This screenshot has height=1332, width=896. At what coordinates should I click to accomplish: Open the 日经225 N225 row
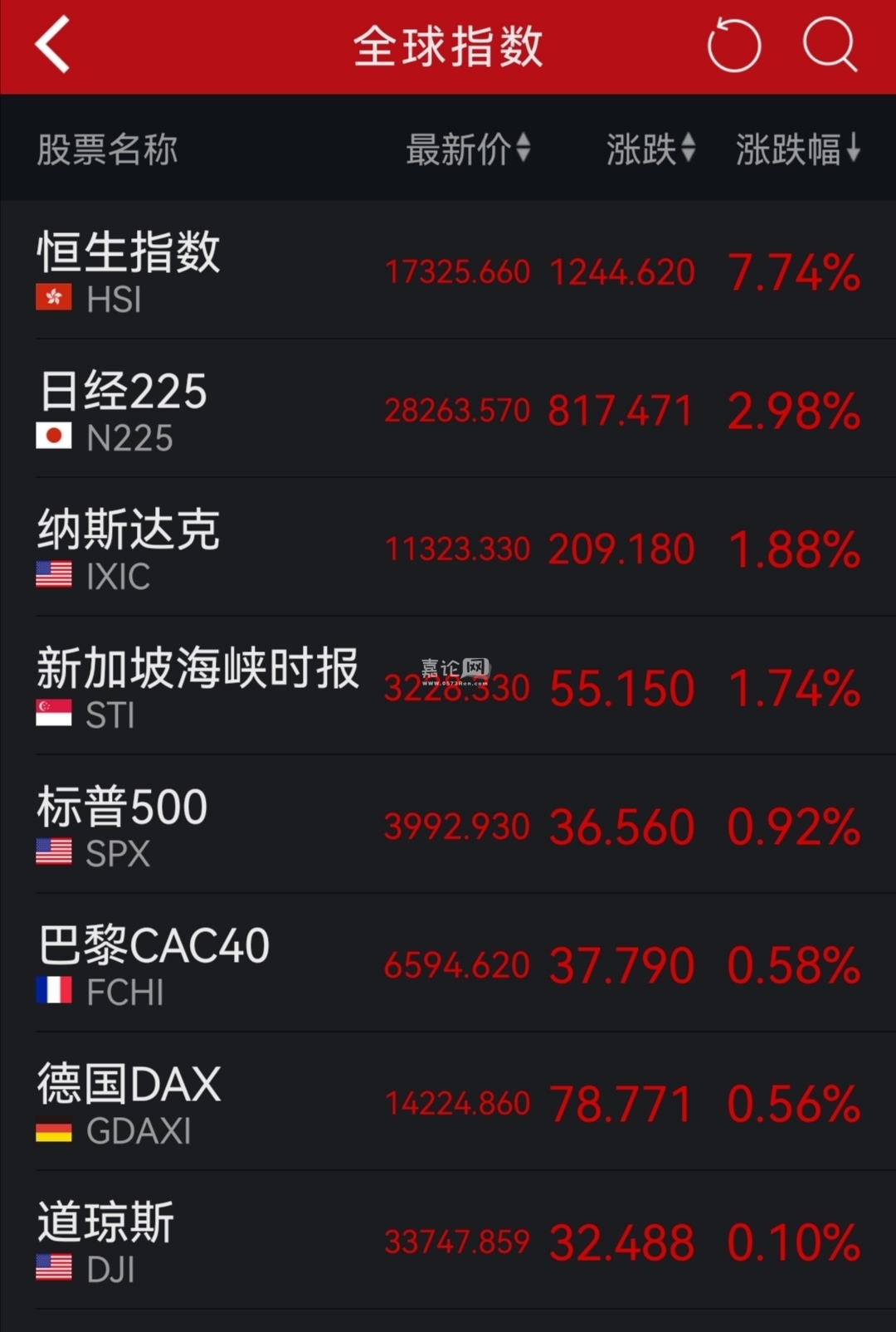448,409
